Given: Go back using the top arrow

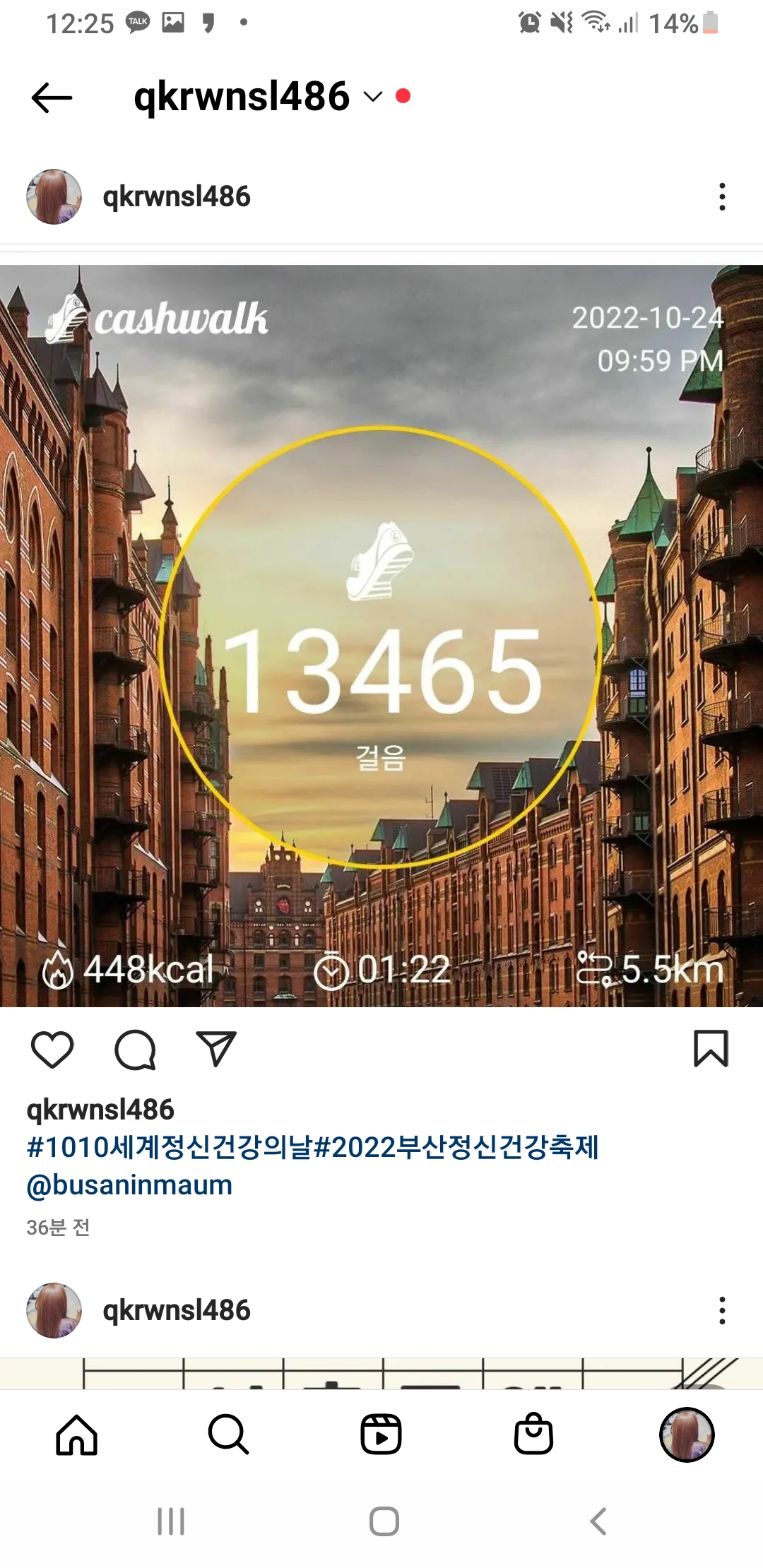Looking at the screenshot, I should pyautogui.click(x=52, y=97).
